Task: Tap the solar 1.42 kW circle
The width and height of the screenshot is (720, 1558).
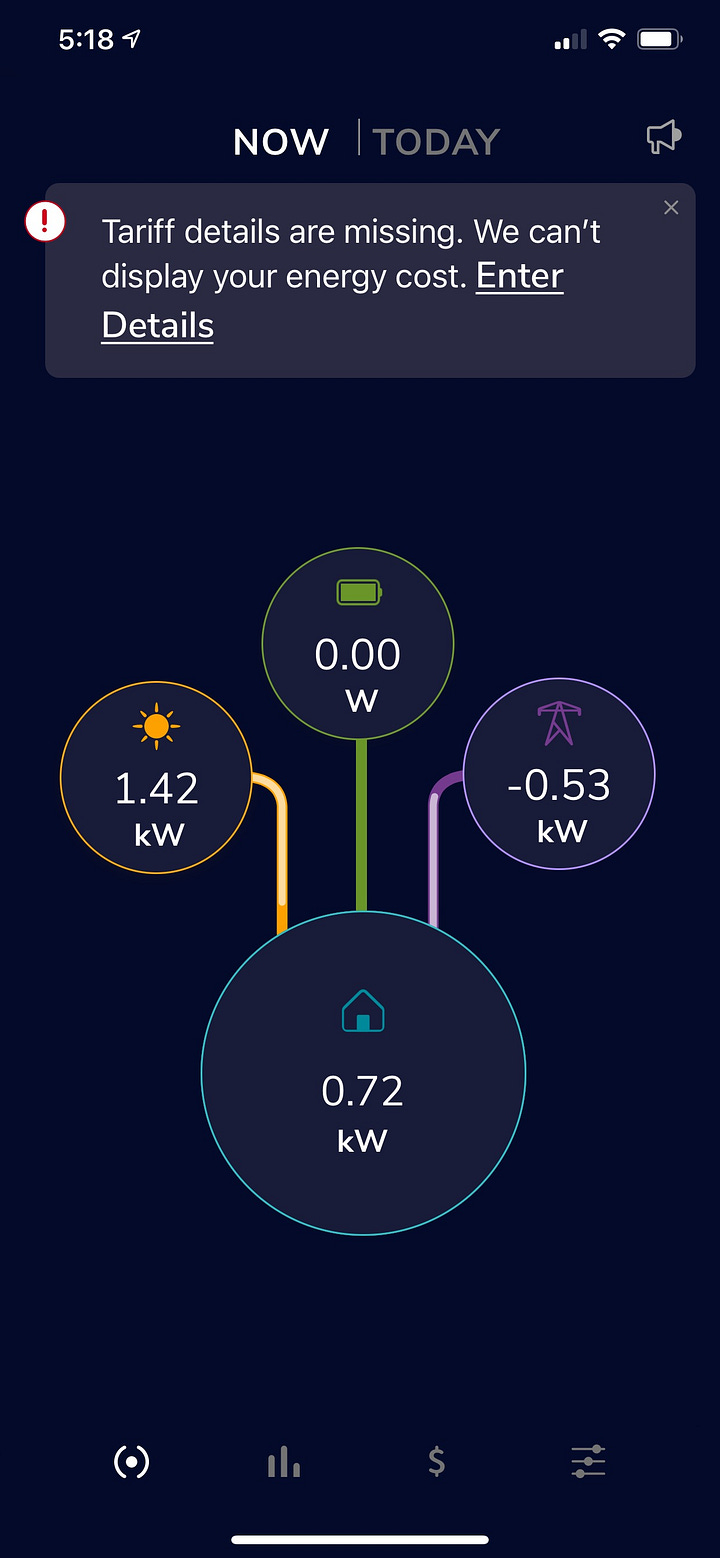Action: pos(156,777)
